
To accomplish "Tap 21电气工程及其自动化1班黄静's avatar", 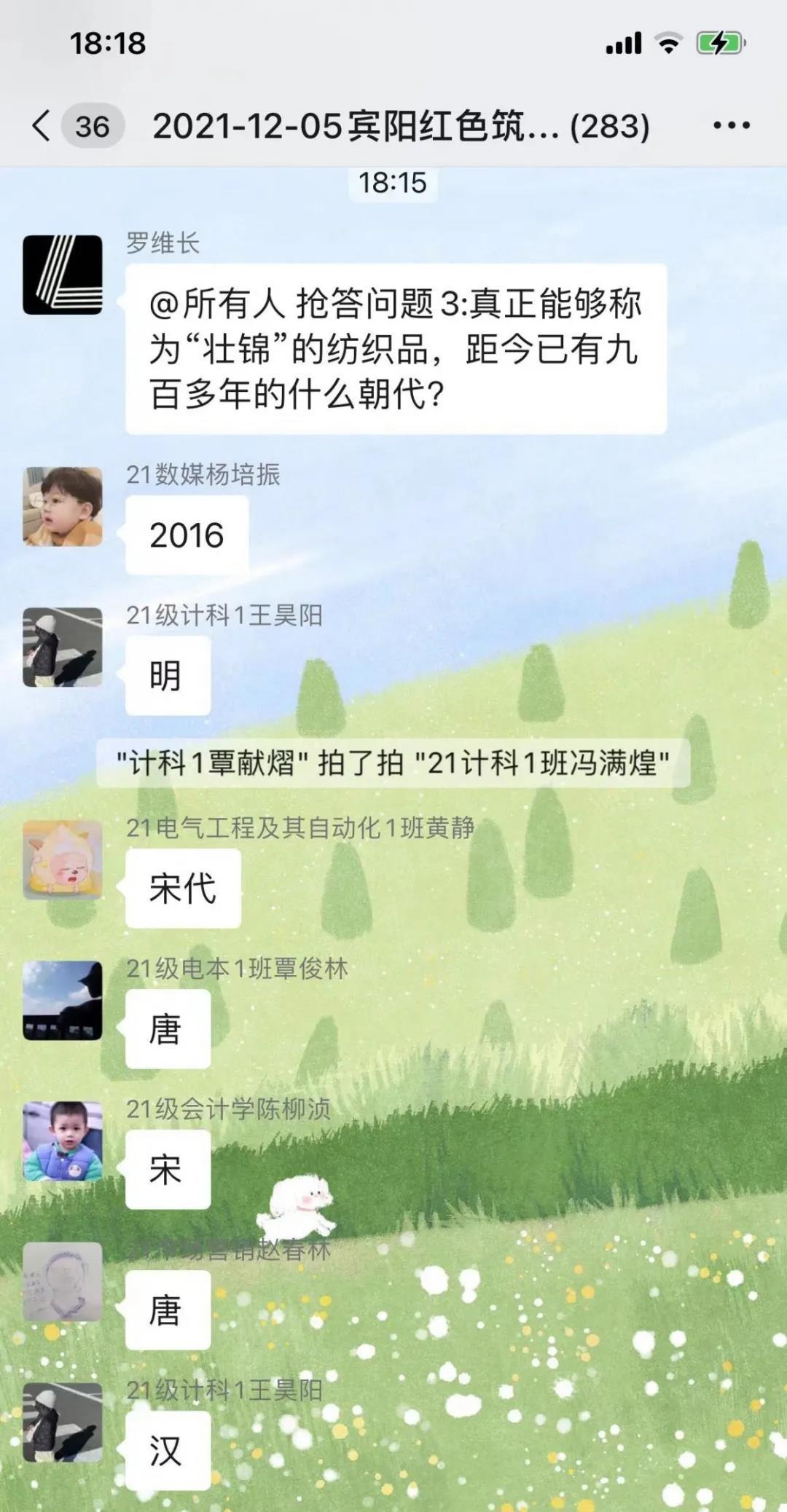I will 63,860.
